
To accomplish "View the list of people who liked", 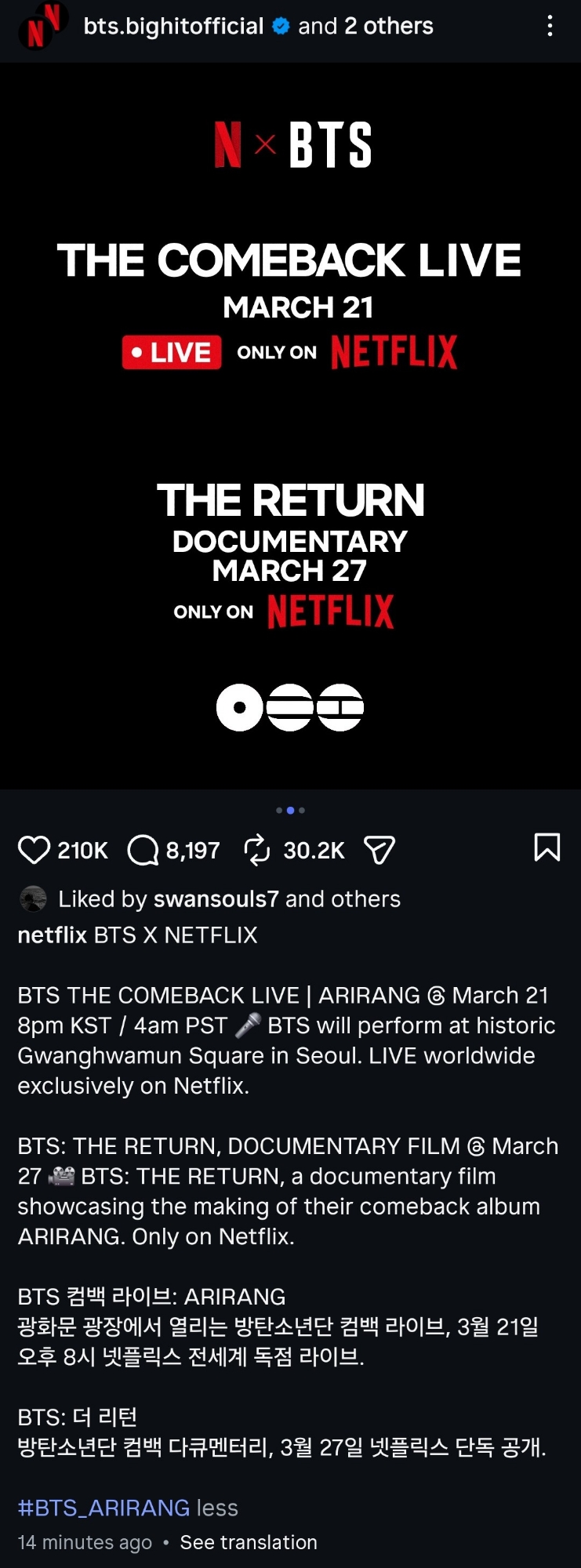I will pyautogui.click(x=343, y=898).
